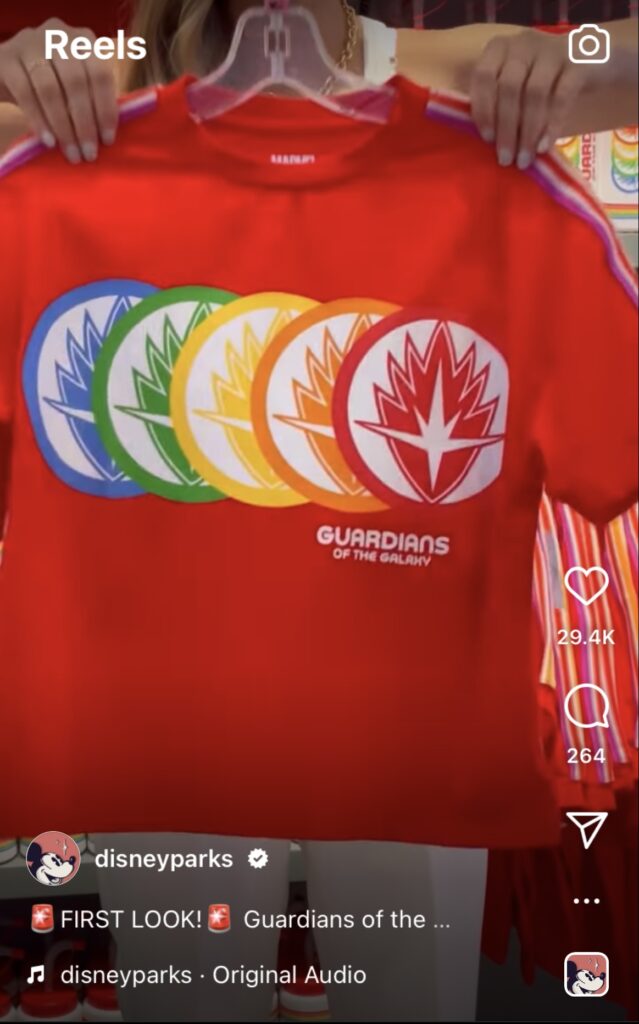Tap the audio thumbnail with the Mickey icon

click(x=586, y=974)
